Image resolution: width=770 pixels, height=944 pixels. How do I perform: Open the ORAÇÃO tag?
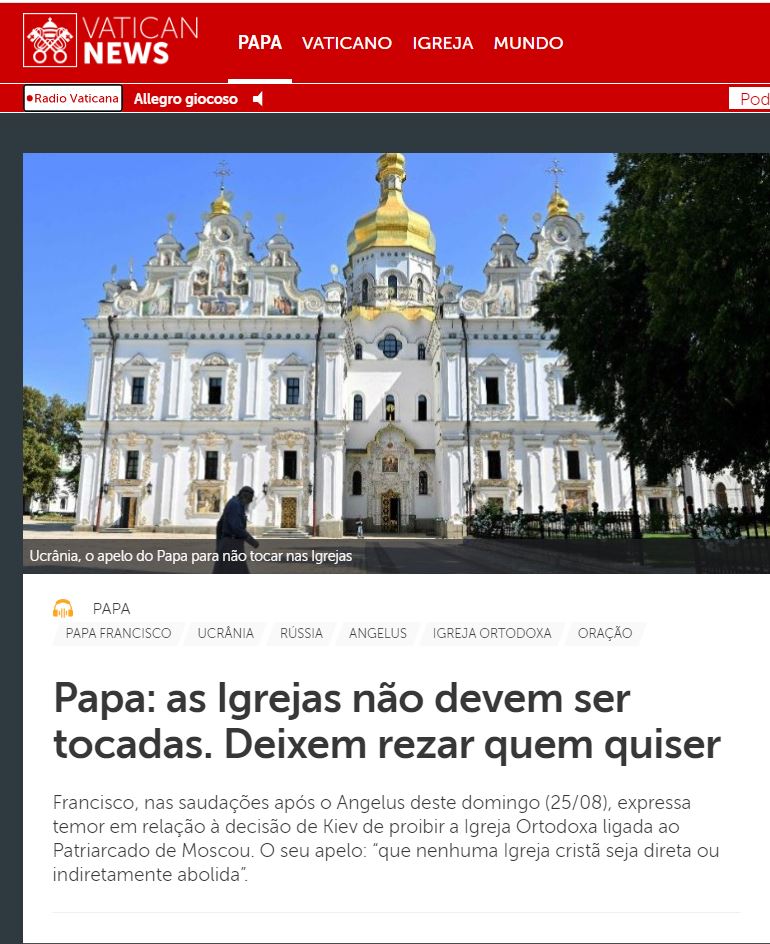604,633
